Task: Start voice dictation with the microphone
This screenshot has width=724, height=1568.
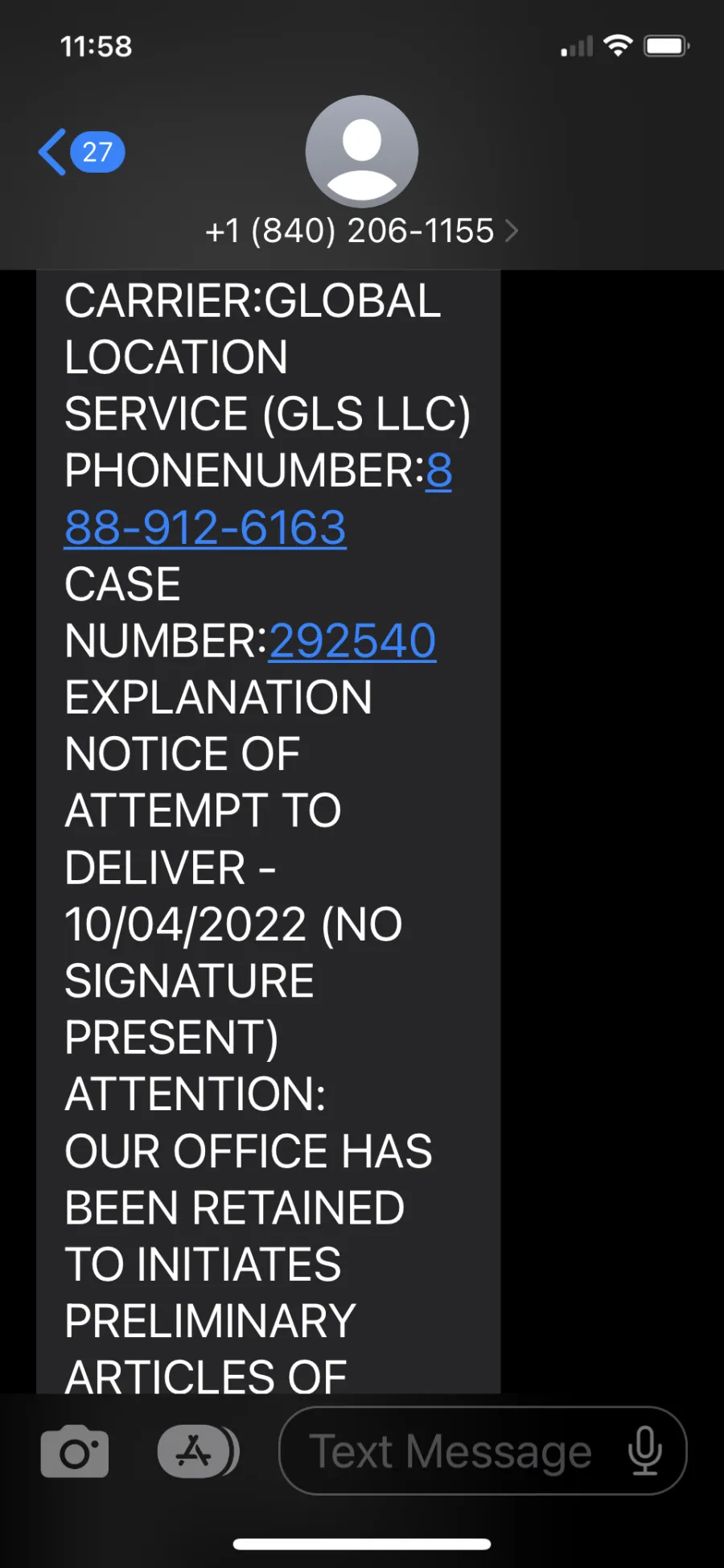Action: [x=645, y=1451]
